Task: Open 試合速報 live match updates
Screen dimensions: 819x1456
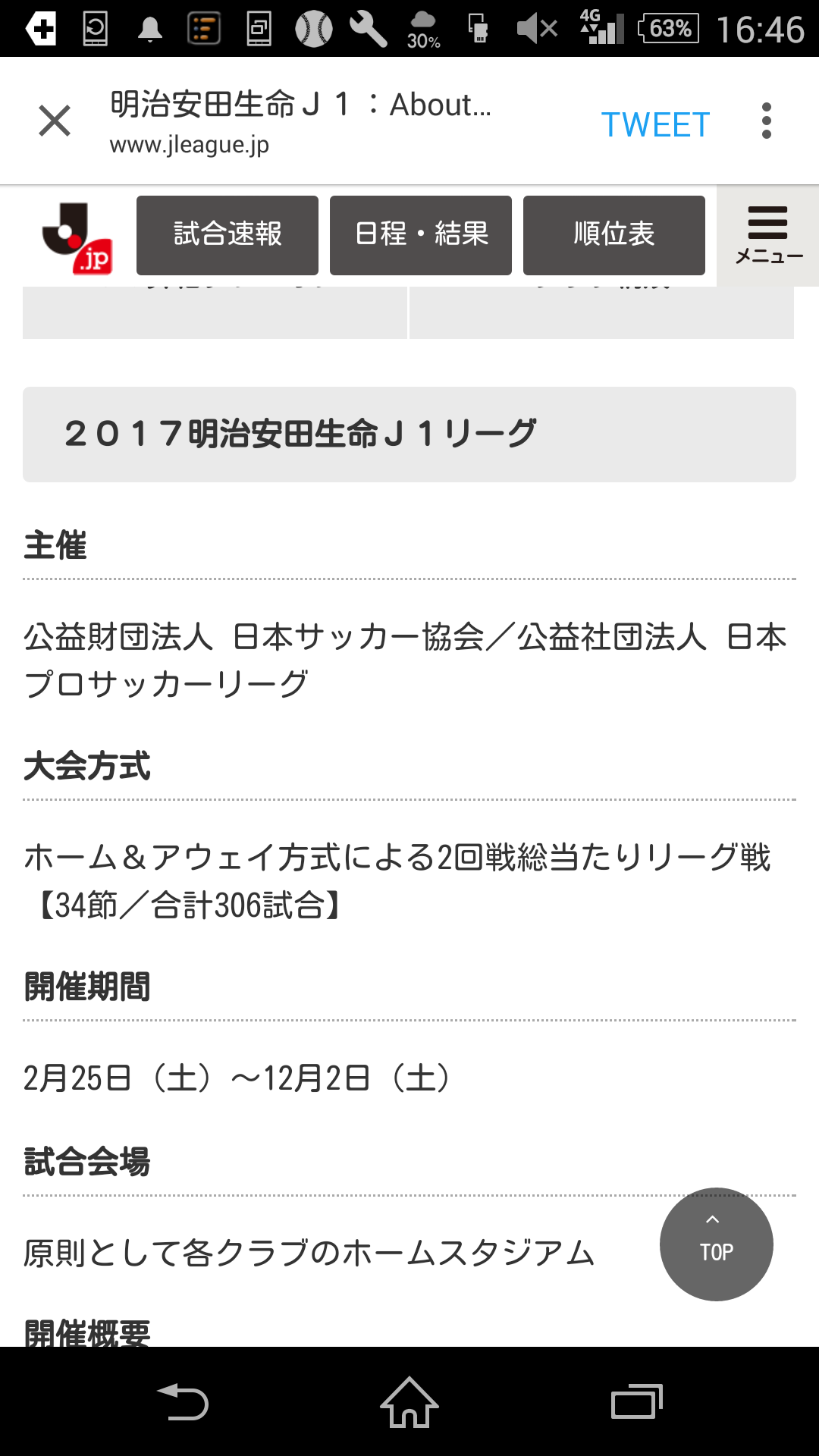Action: pos(227,235)
